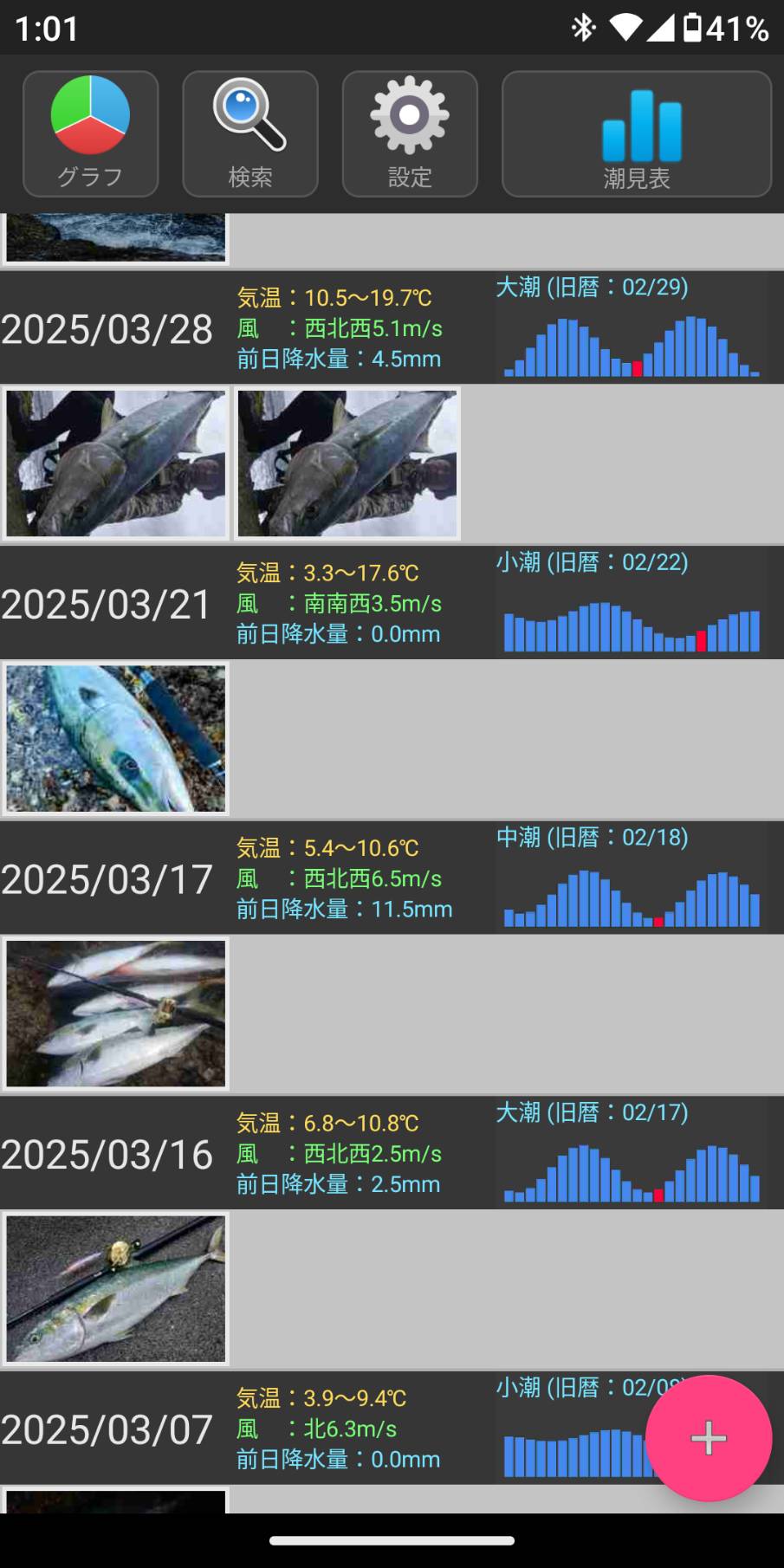Open the catch photo from 2025/03/17
The image size is (784, 1568).
(116, 1014)
